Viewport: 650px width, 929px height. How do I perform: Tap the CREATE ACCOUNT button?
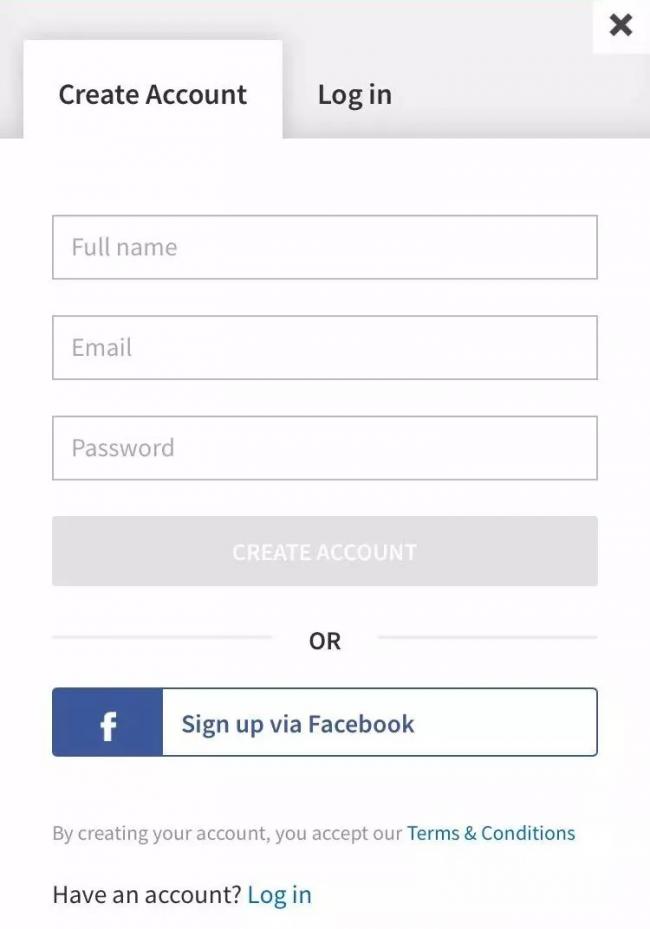tap(324, 551)
